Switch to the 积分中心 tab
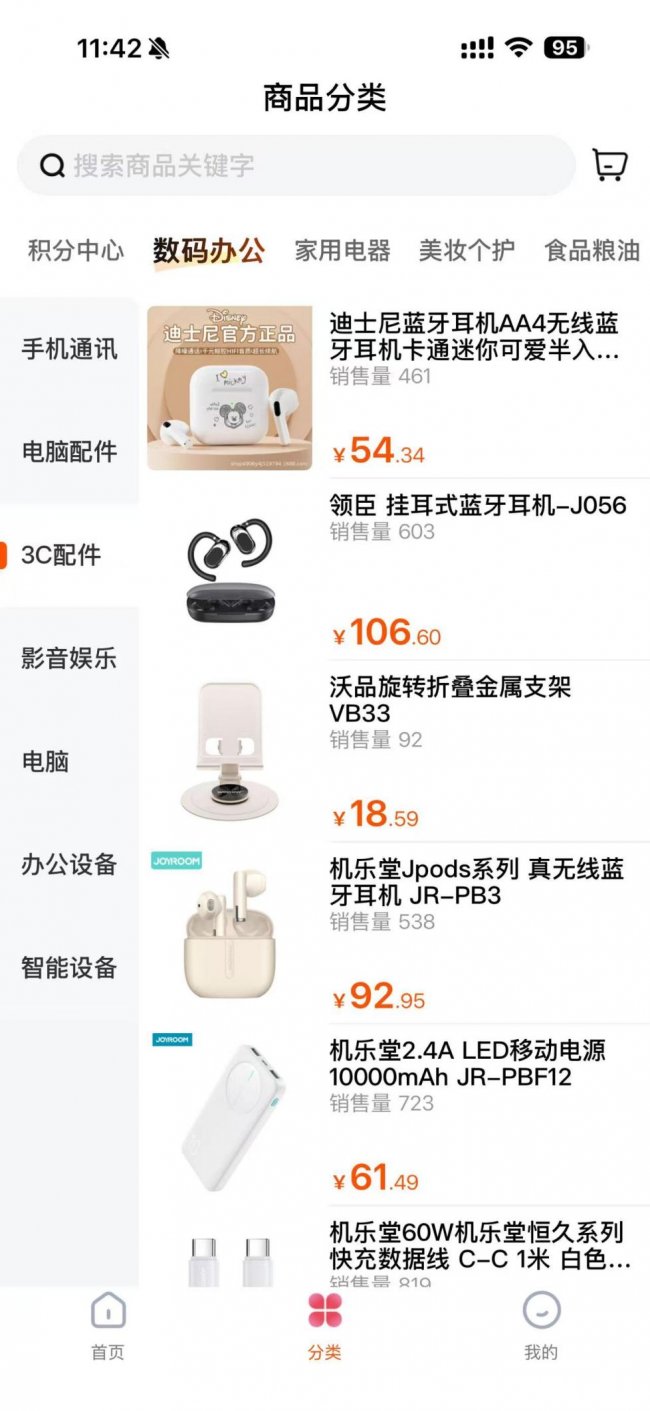650x1411 pixels. [76, 250]
